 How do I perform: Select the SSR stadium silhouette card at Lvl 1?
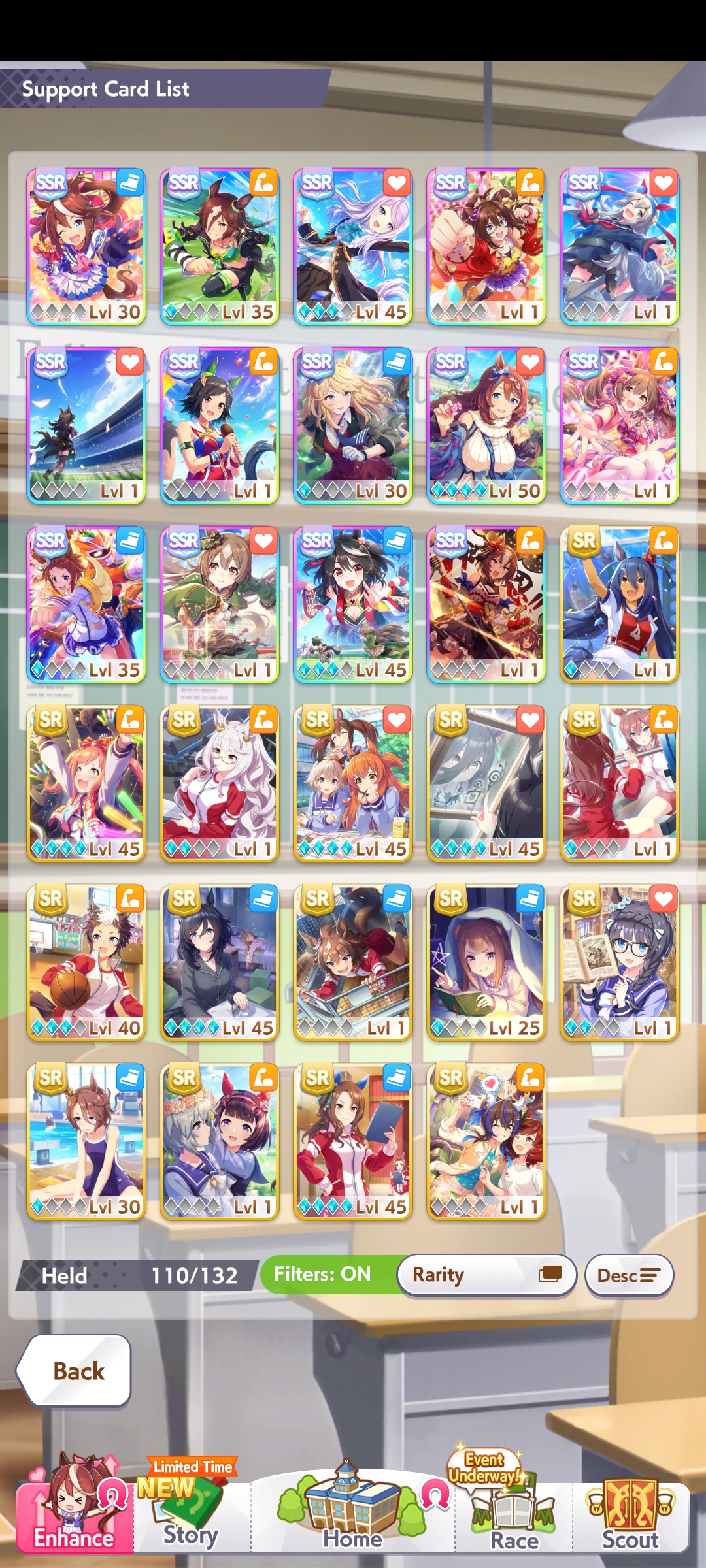tap(86, 426)
